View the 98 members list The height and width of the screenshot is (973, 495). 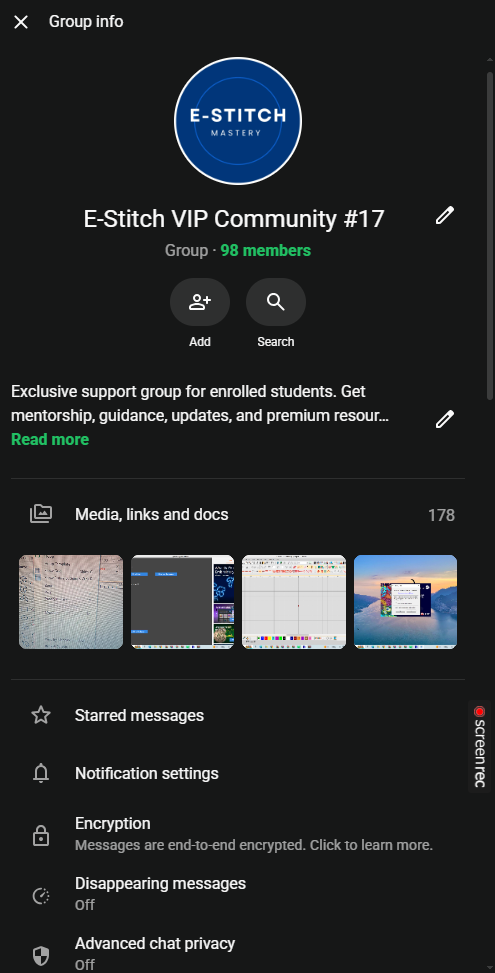[x=265, y=251]
